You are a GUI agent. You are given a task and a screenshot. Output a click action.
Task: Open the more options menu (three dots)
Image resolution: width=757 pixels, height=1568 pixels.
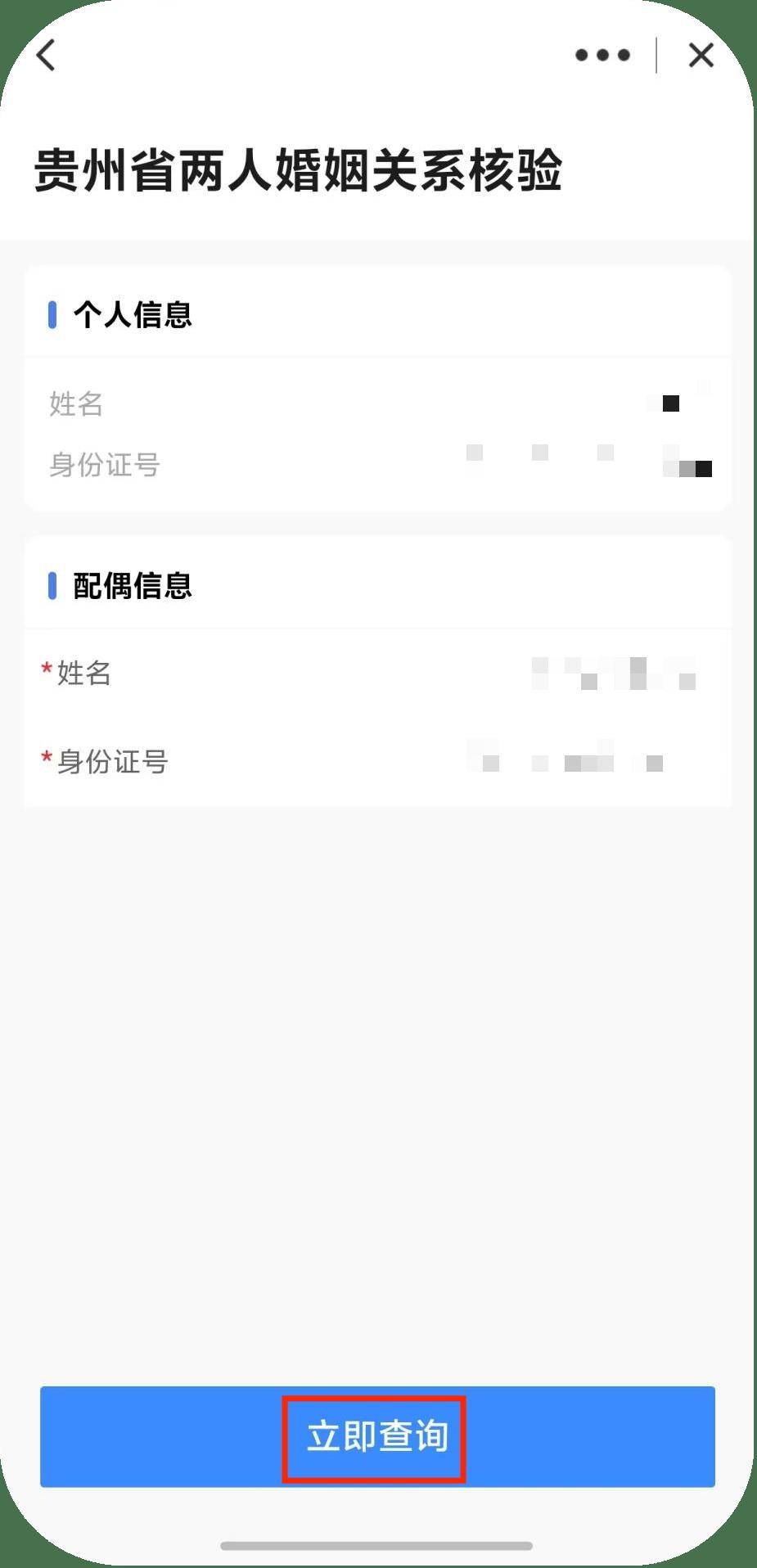[602, 55]
